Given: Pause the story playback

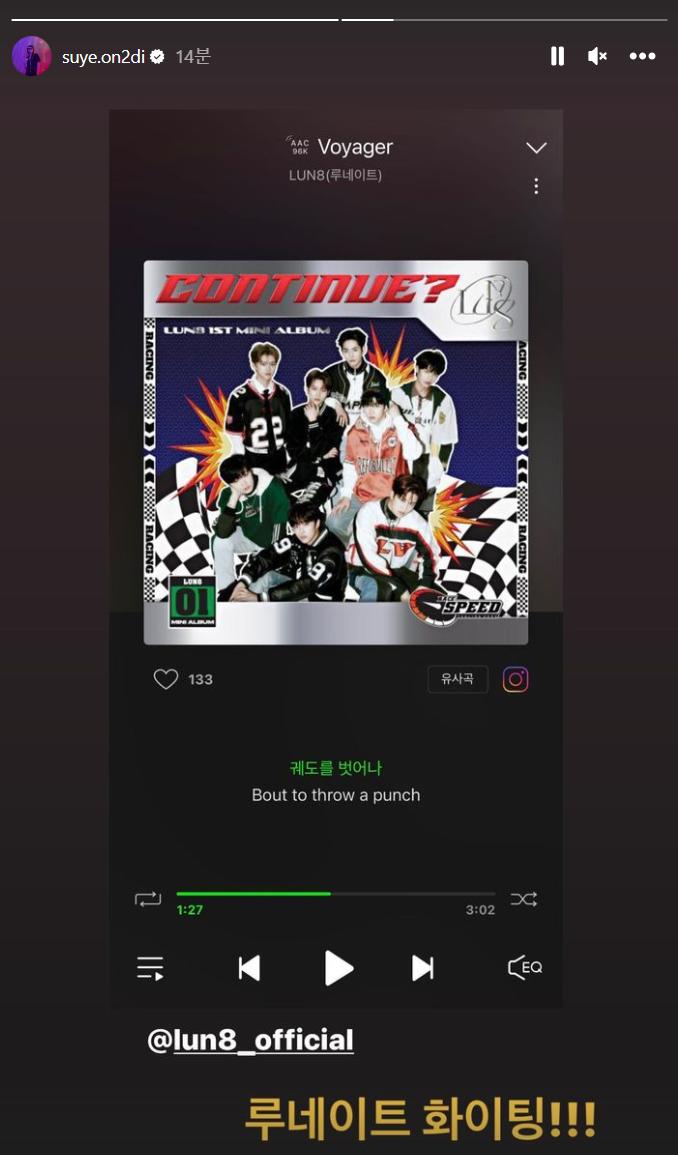Looking at the screenshot, I should (557, 56).
